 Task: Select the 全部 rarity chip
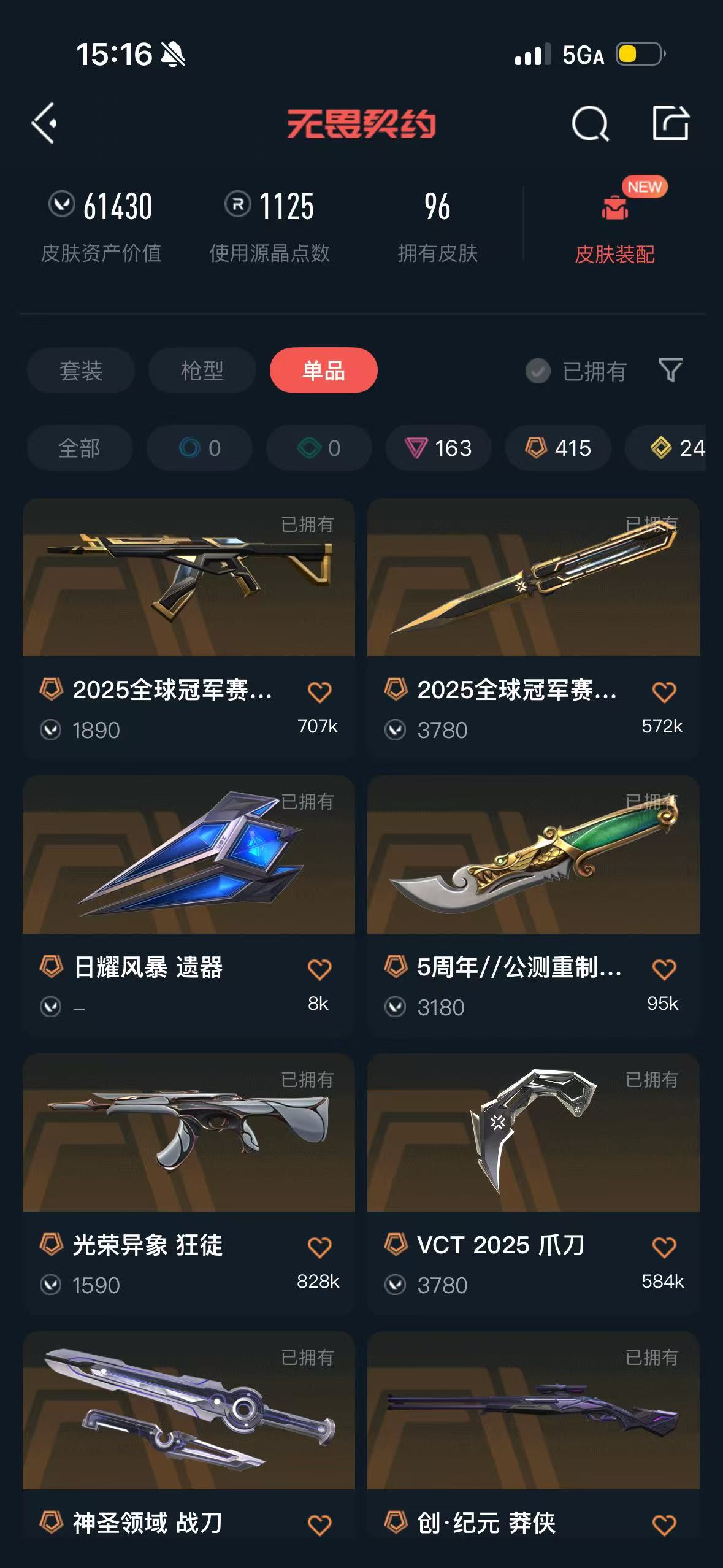coord(79,448)
